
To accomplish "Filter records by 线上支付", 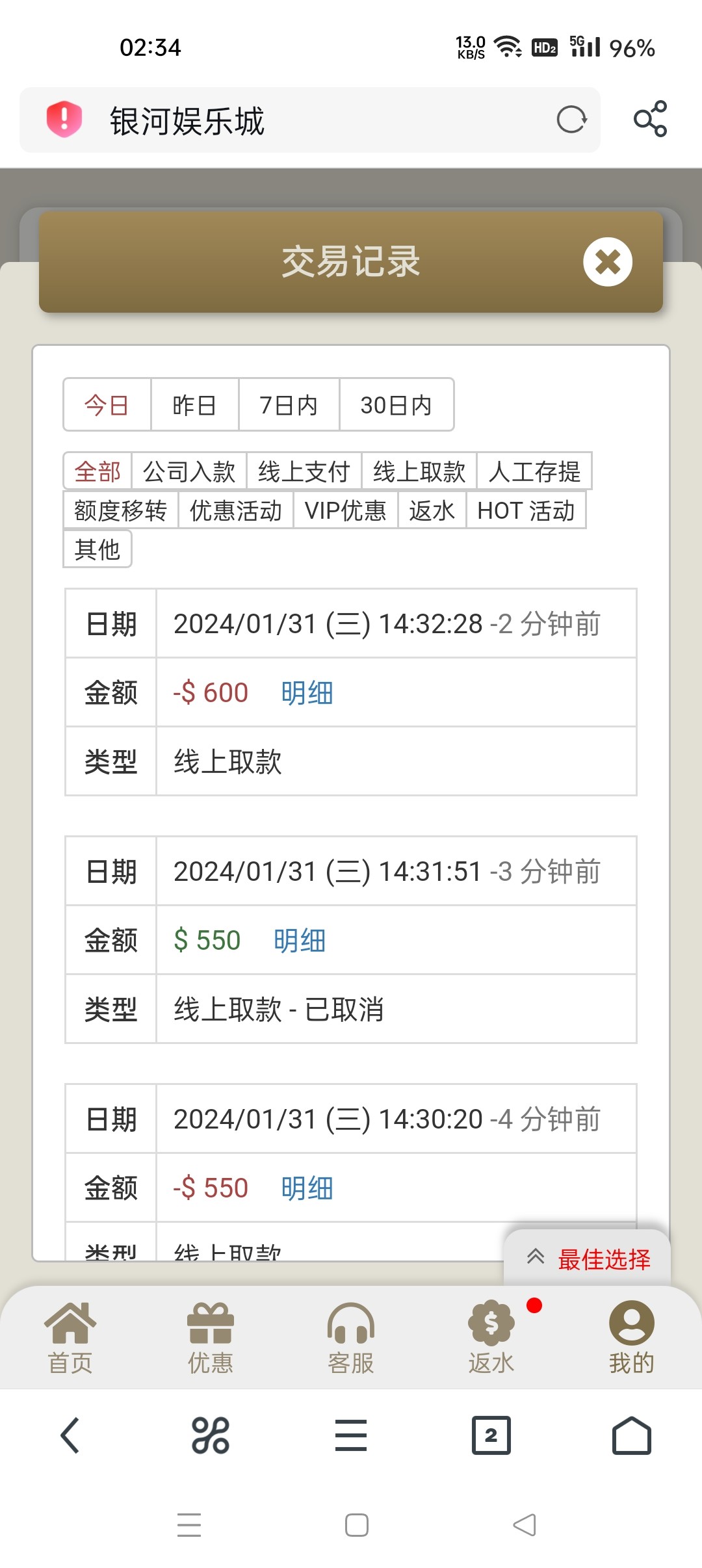I will pos(304,471).
